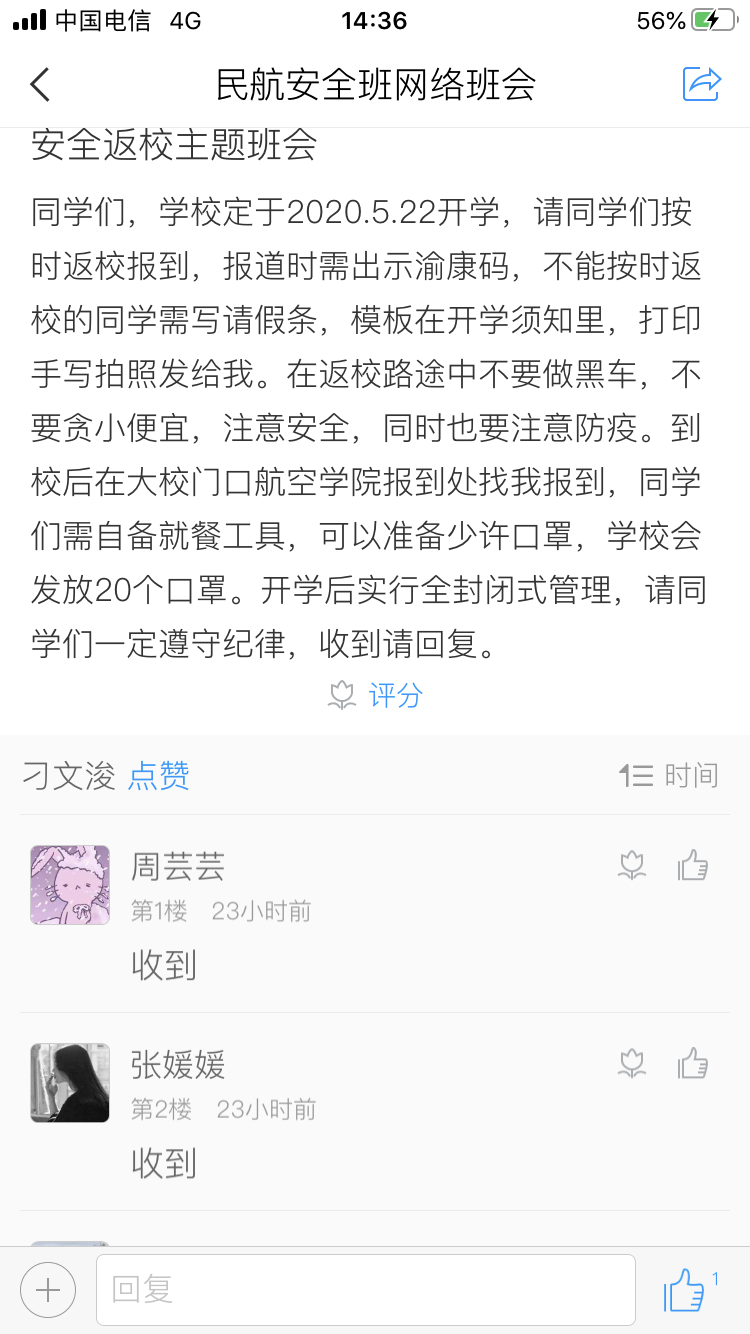Open 周芸芸's profile avatar
This screenshot has height=1334, width=750.
pyautogui.click(x=70, y=885)
